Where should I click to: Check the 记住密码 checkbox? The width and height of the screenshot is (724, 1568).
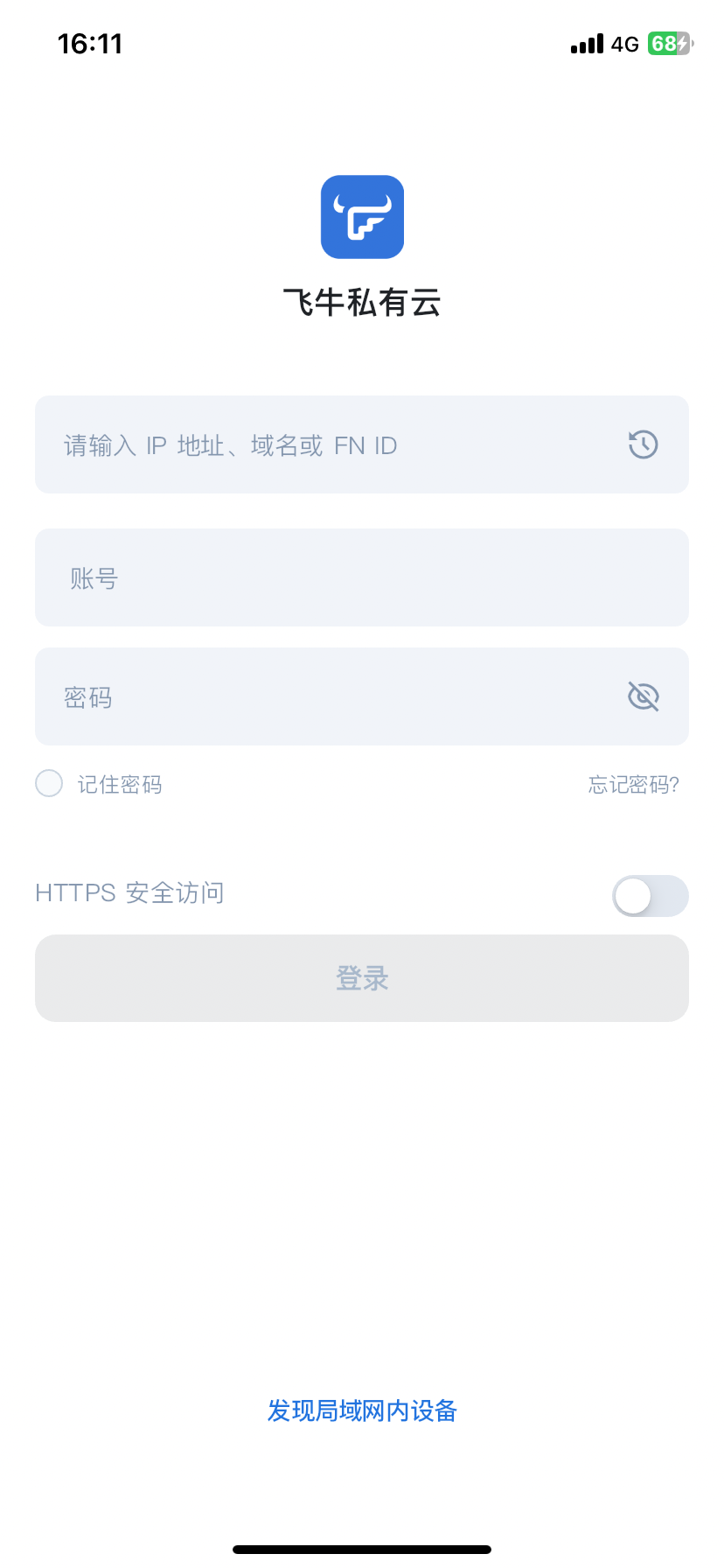[x=48, y=782]
